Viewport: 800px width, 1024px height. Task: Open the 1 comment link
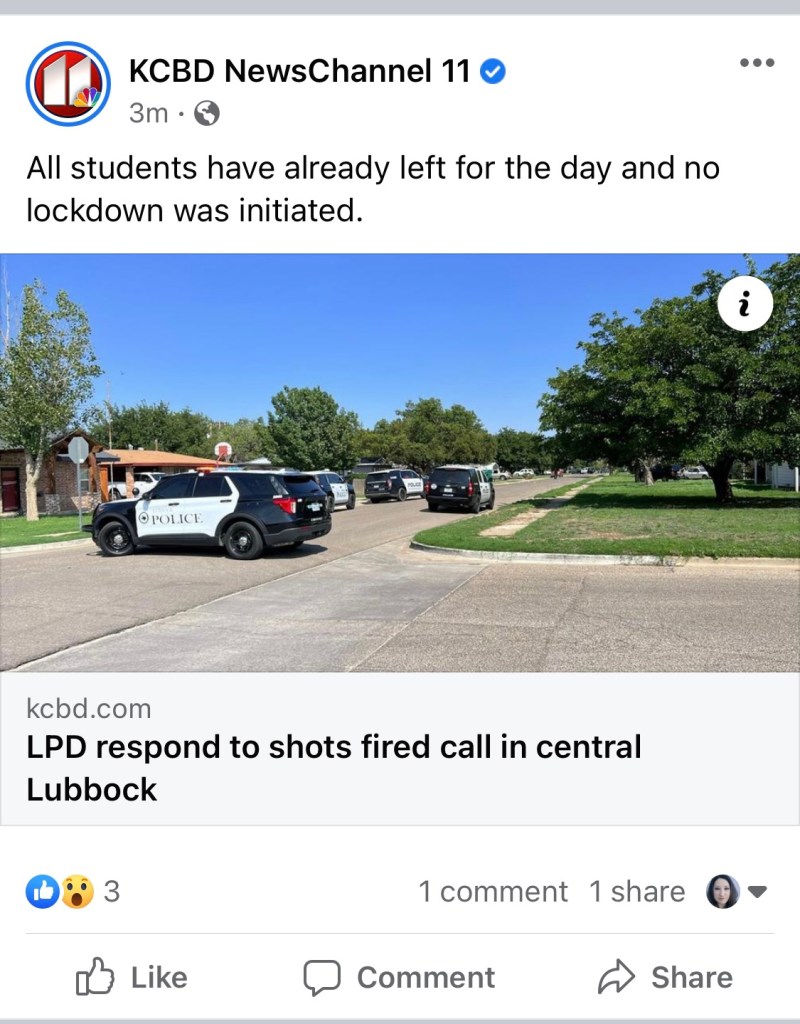pyautogui.click(x=492, y=891)
